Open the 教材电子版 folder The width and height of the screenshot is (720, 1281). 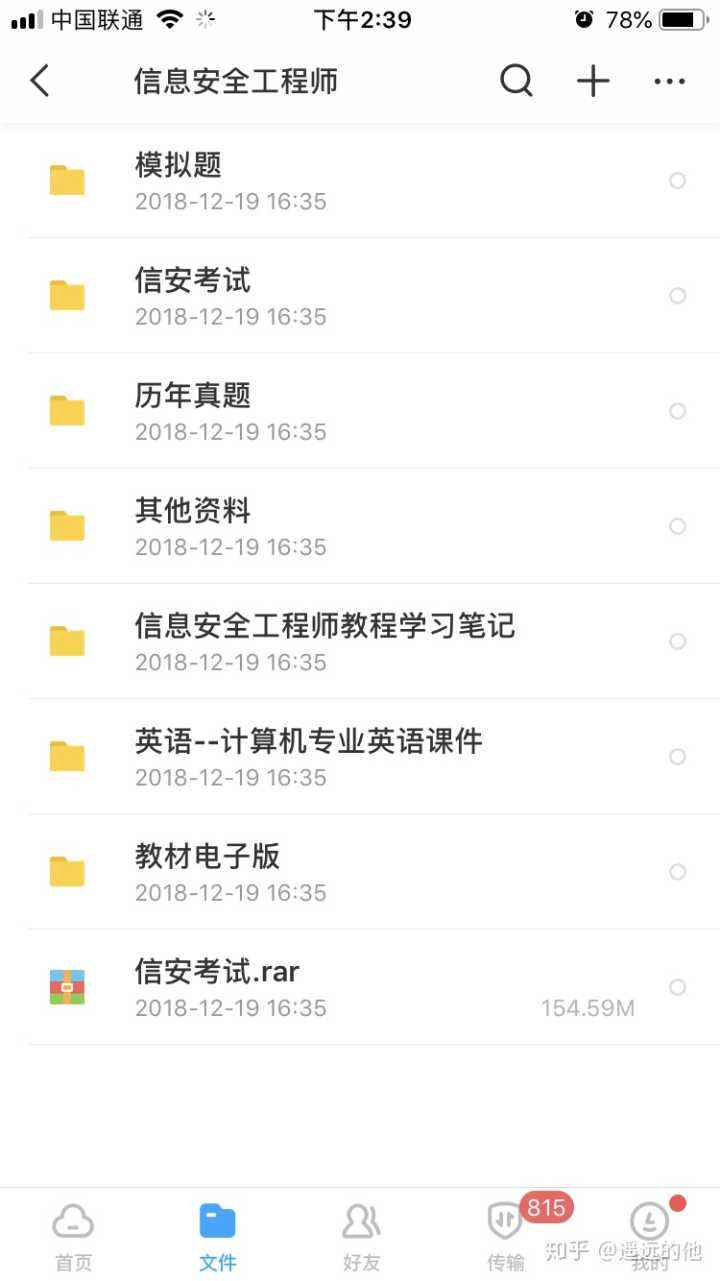[207, 856]
